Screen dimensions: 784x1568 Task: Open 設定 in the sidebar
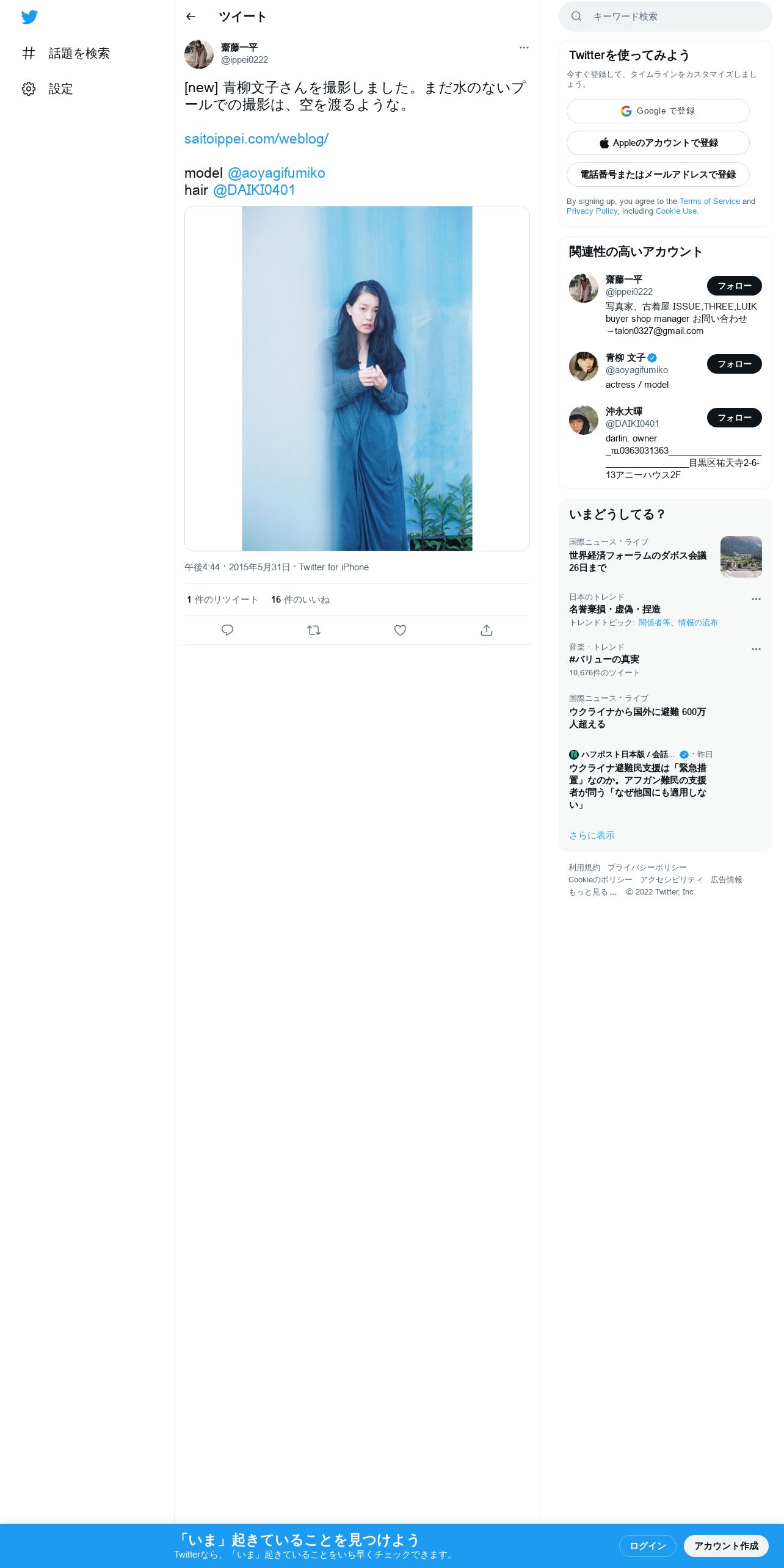coord(60,89)
